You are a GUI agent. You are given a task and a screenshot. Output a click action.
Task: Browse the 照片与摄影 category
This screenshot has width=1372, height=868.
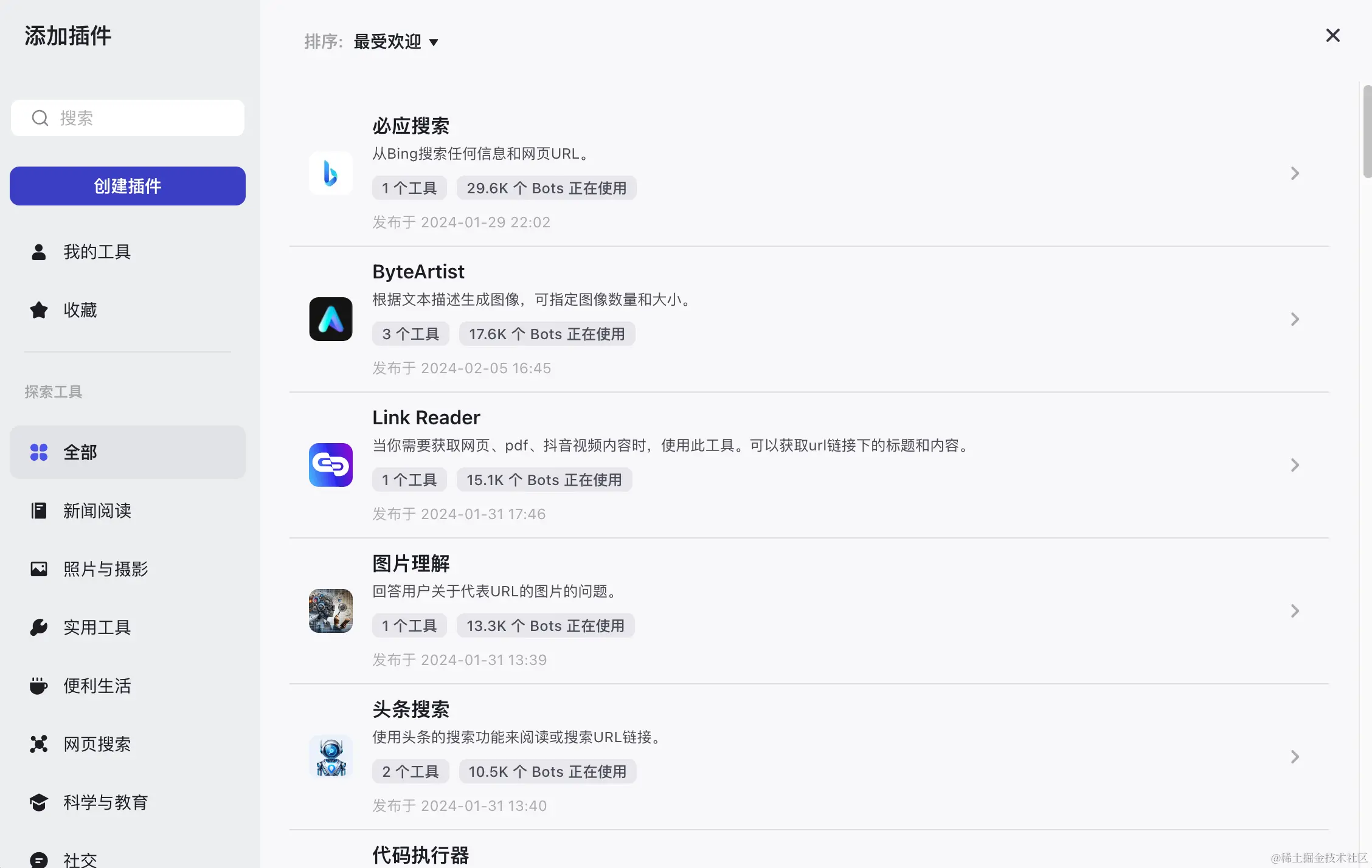106,569
